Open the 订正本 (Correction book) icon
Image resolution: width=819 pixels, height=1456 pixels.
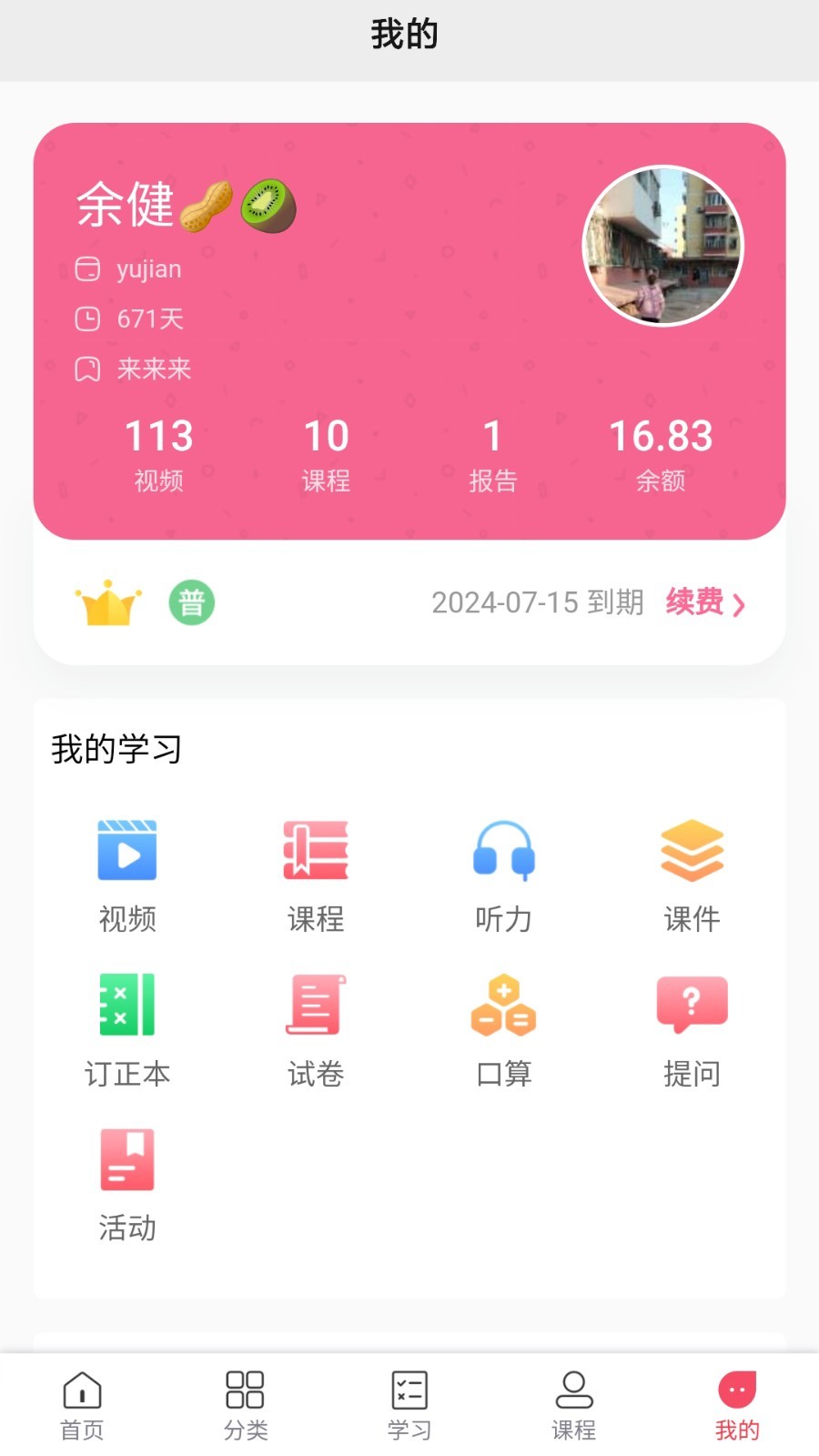[126, 1006]
